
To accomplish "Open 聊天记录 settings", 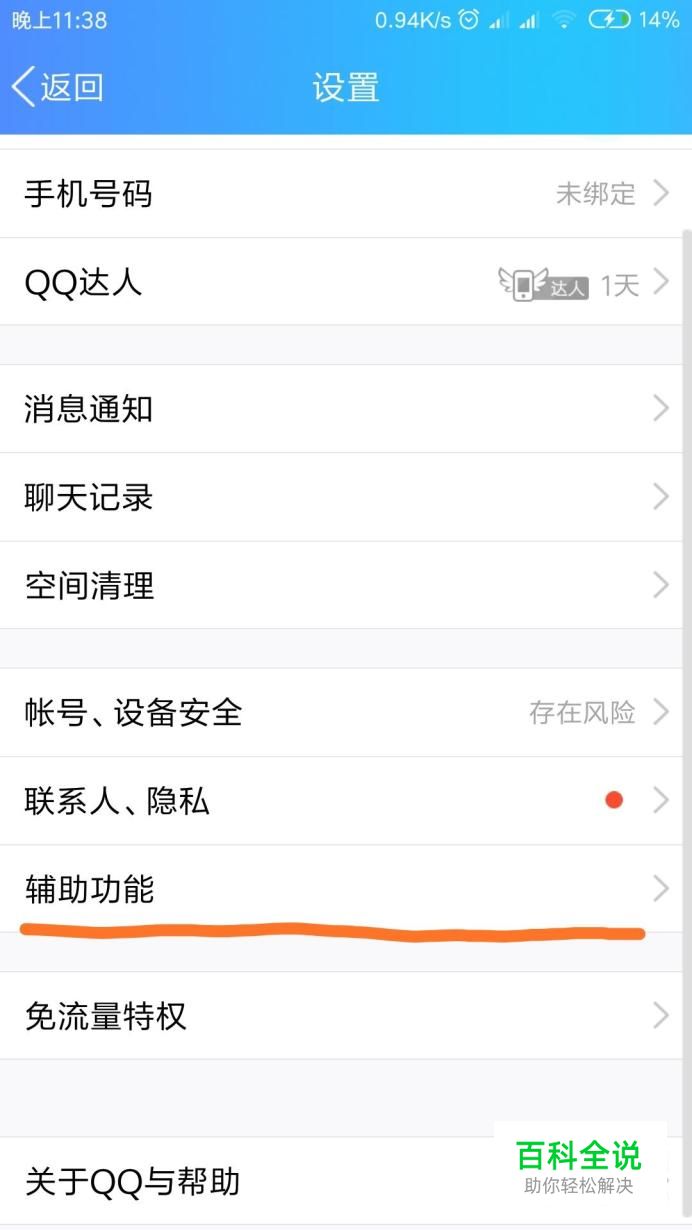I will pos(341,497).
